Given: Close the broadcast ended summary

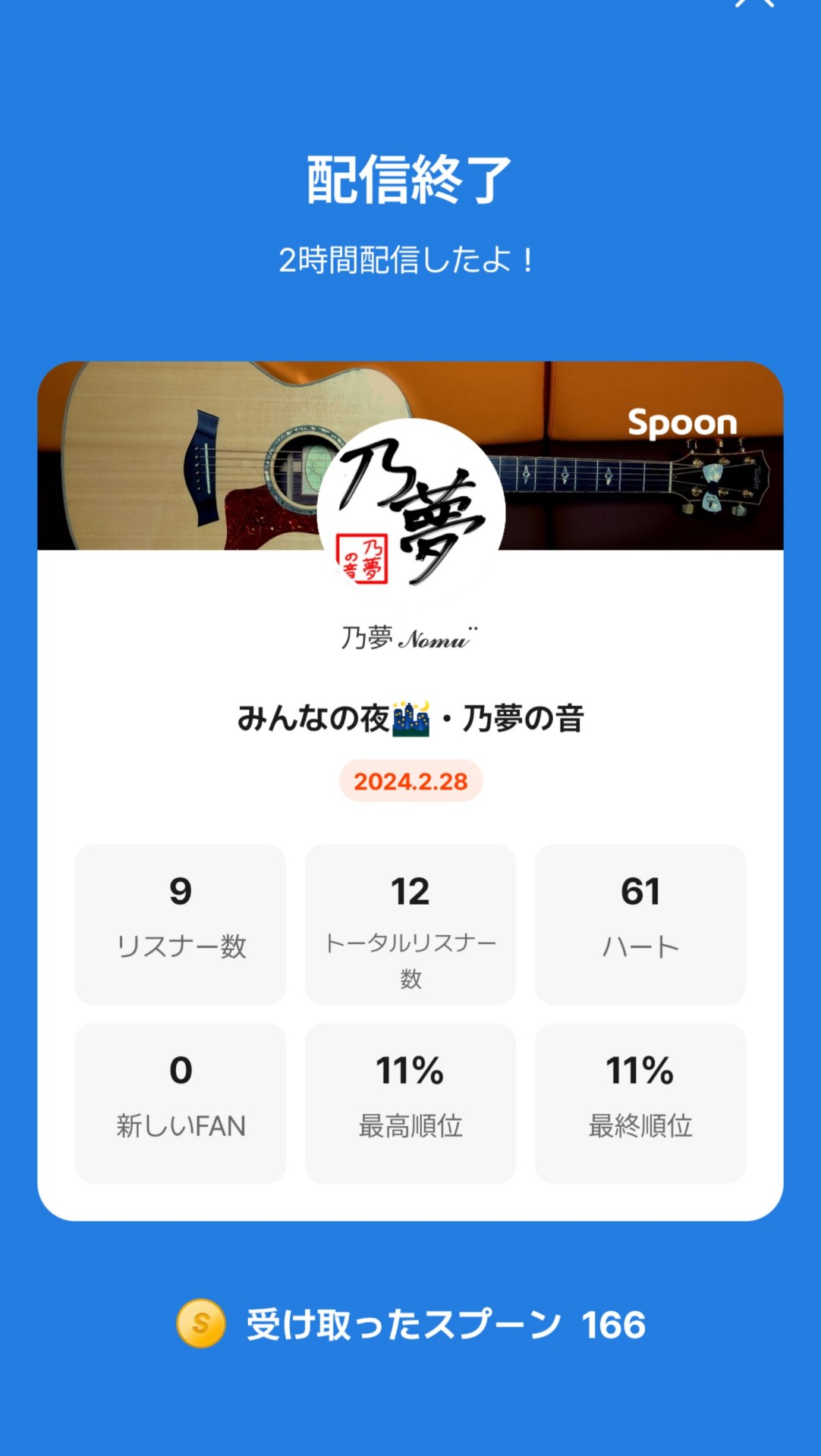Looking at the screenshot, I should click(754, 4).
